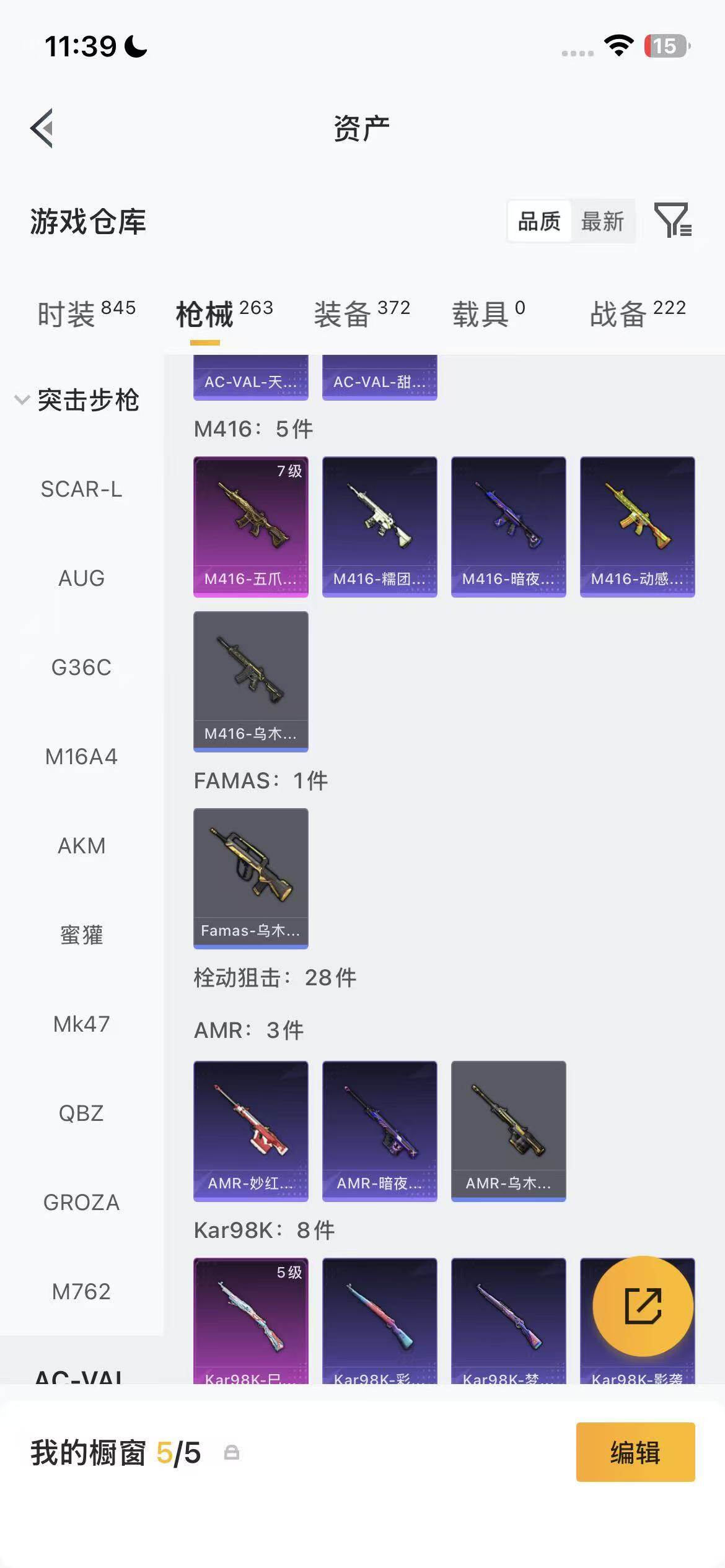Switch to the 战备 tab
725x1568 pixels.
[638, 313]
